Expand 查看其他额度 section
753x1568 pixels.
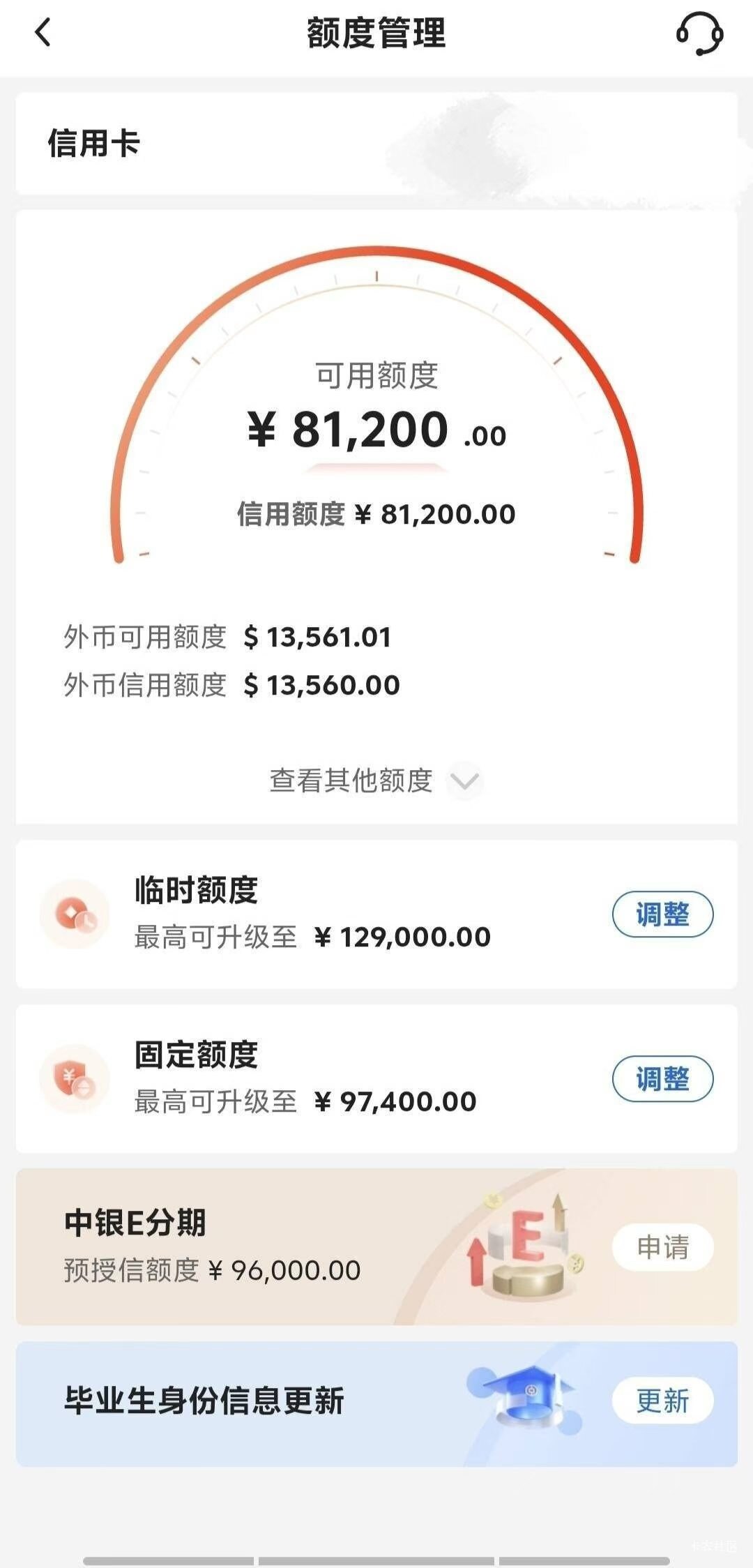(376, 781)
